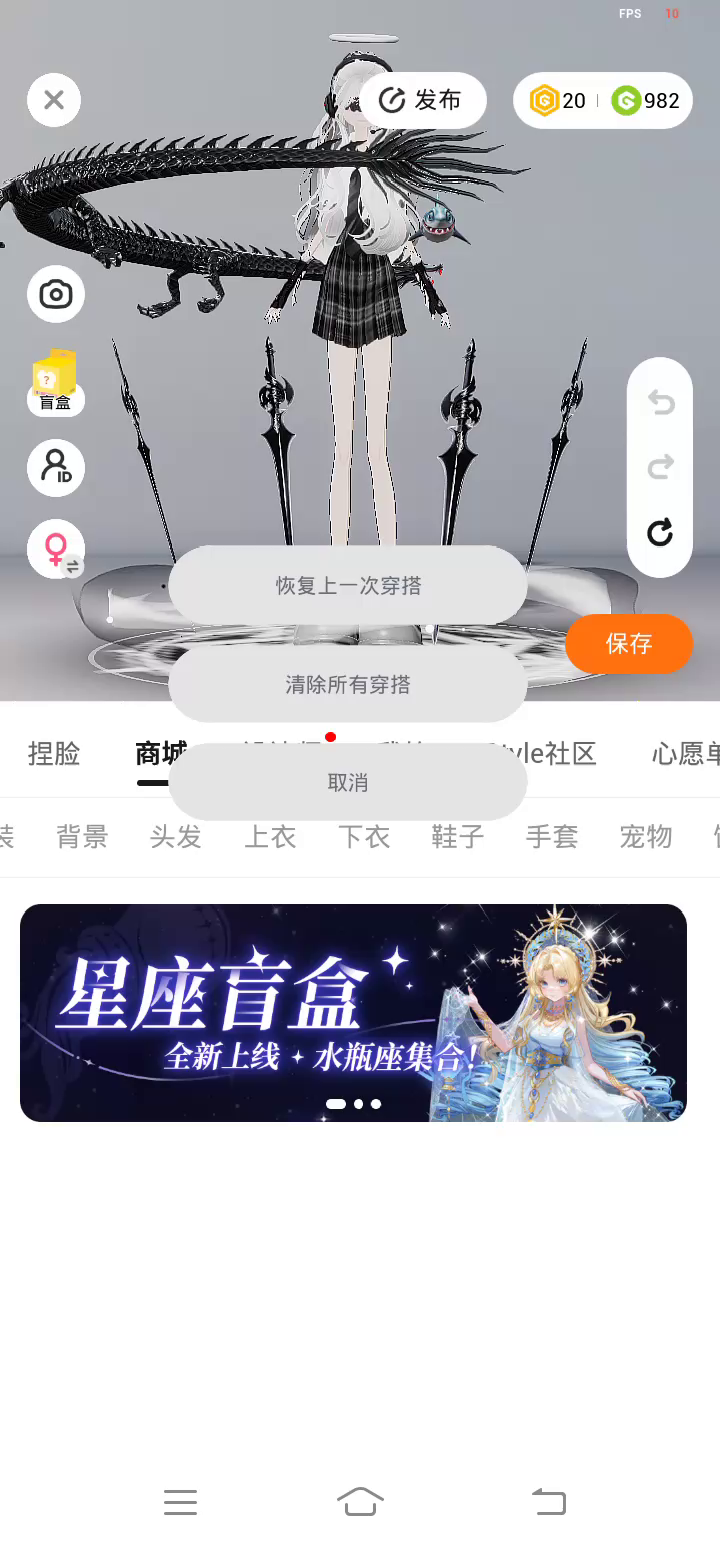720x1544 pixels.
Task: Close the avatar editor with X
Action: click(54, 100)
